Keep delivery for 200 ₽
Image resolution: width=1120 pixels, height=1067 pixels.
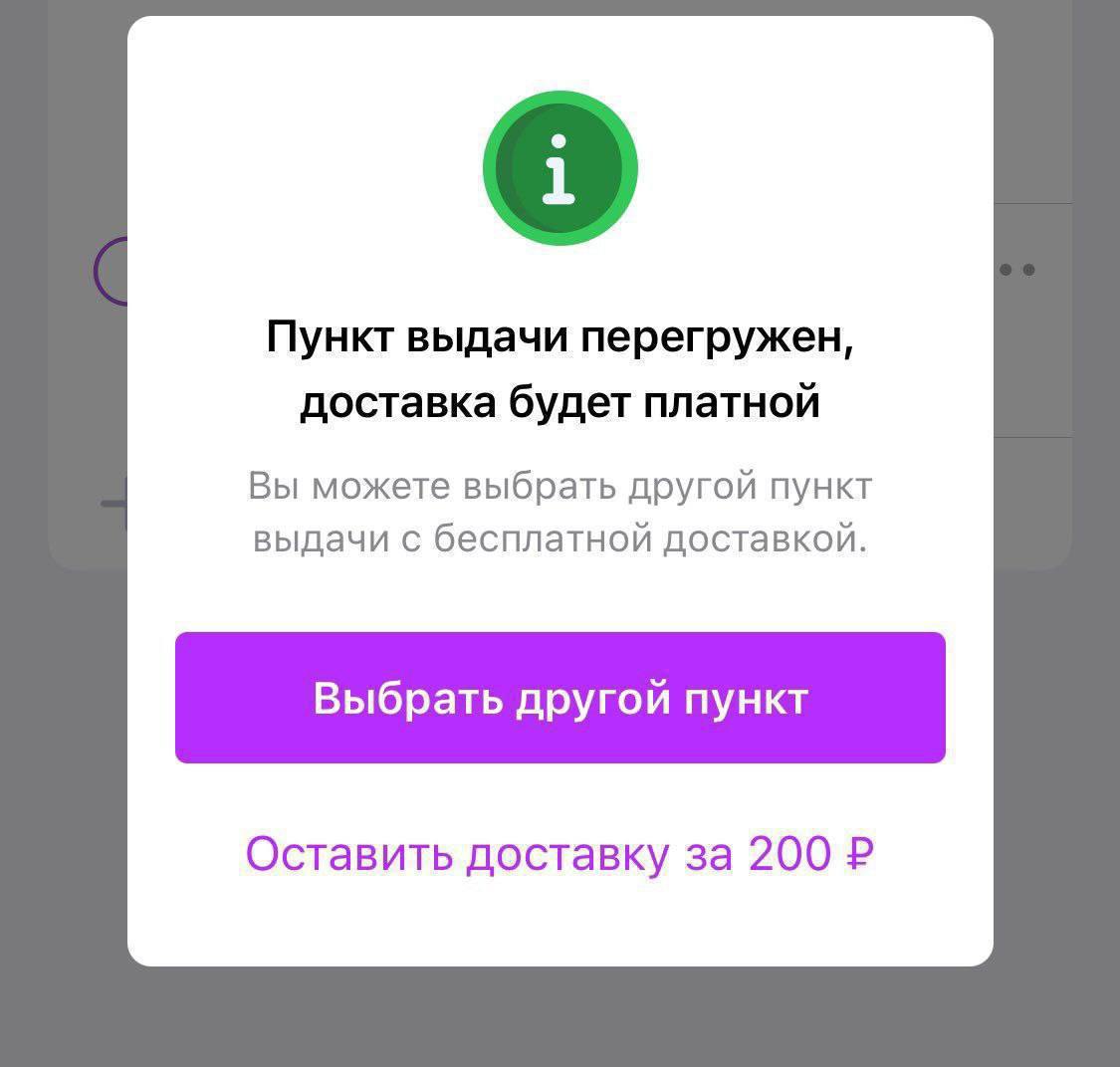560,853
